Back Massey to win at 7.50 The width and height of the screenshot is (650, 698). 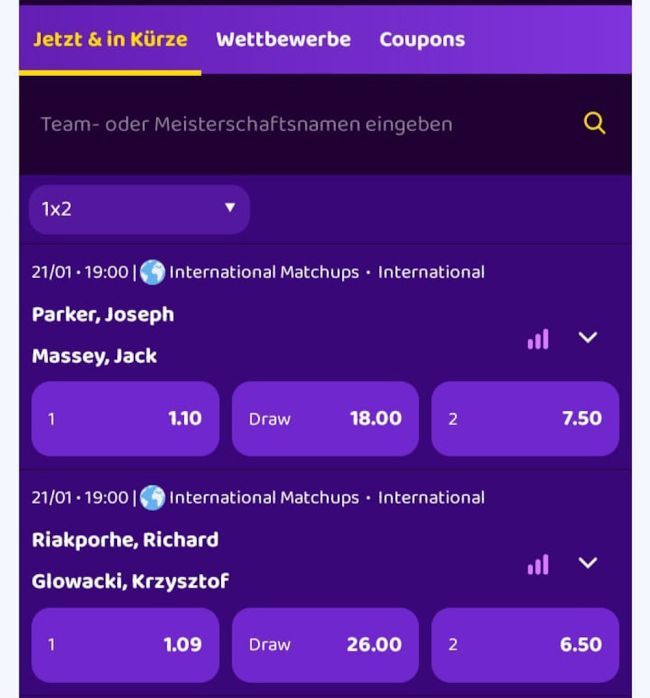[x=525, y=418]
